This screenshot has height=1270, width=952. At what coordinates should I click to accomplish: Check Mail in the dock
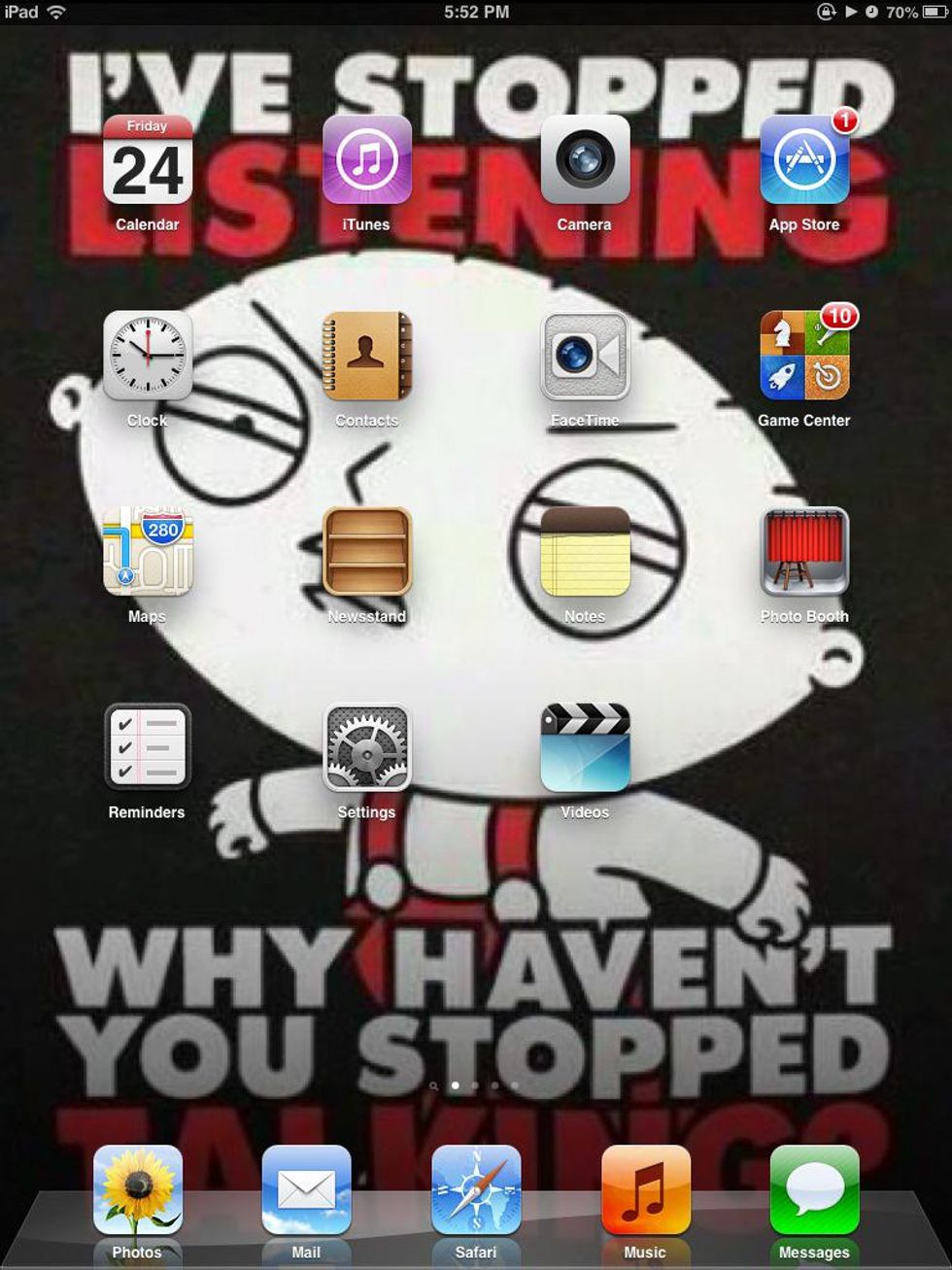click(306, 1189)
